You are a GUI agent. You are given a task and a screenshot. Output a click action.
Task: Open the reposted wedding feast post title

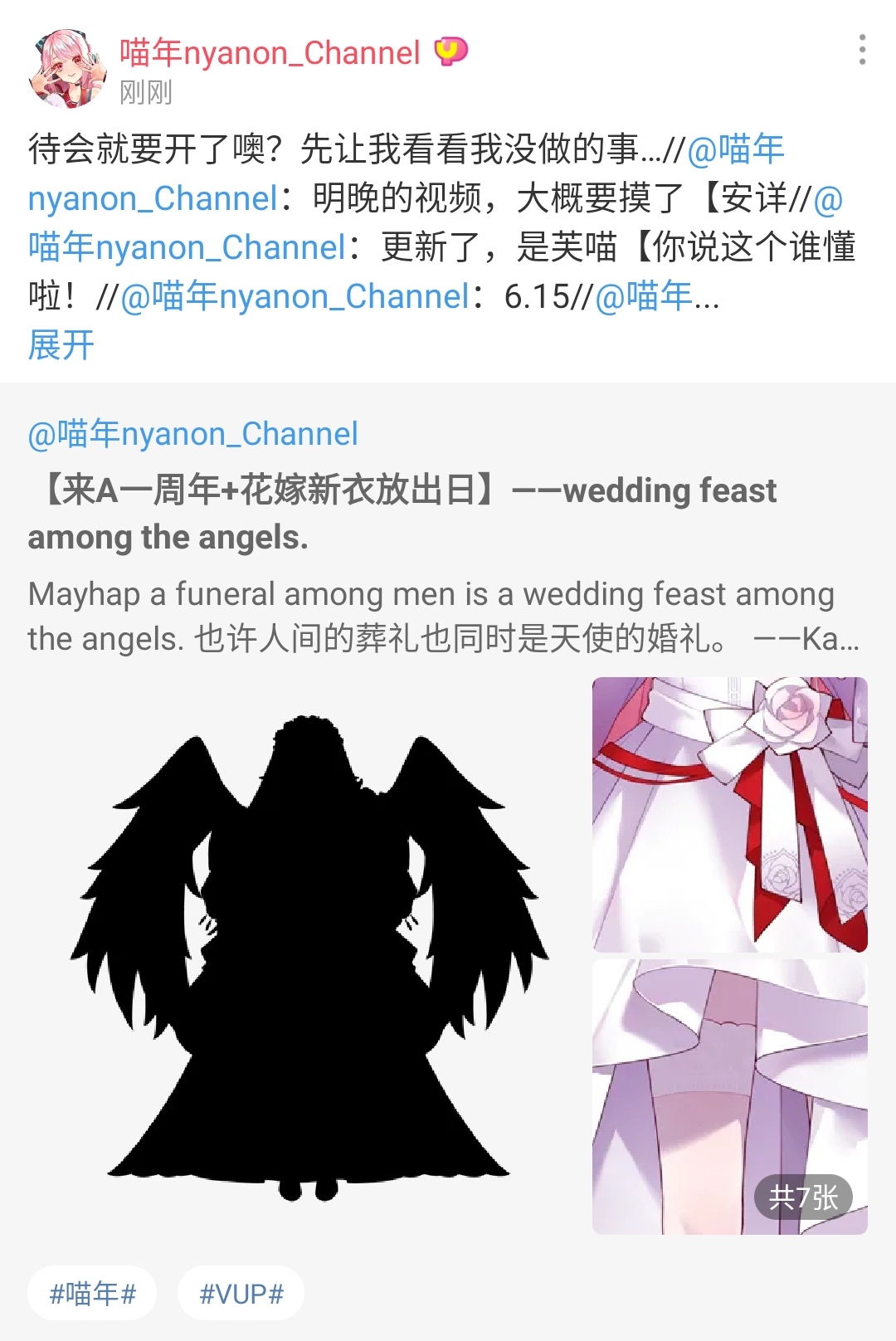402,513
